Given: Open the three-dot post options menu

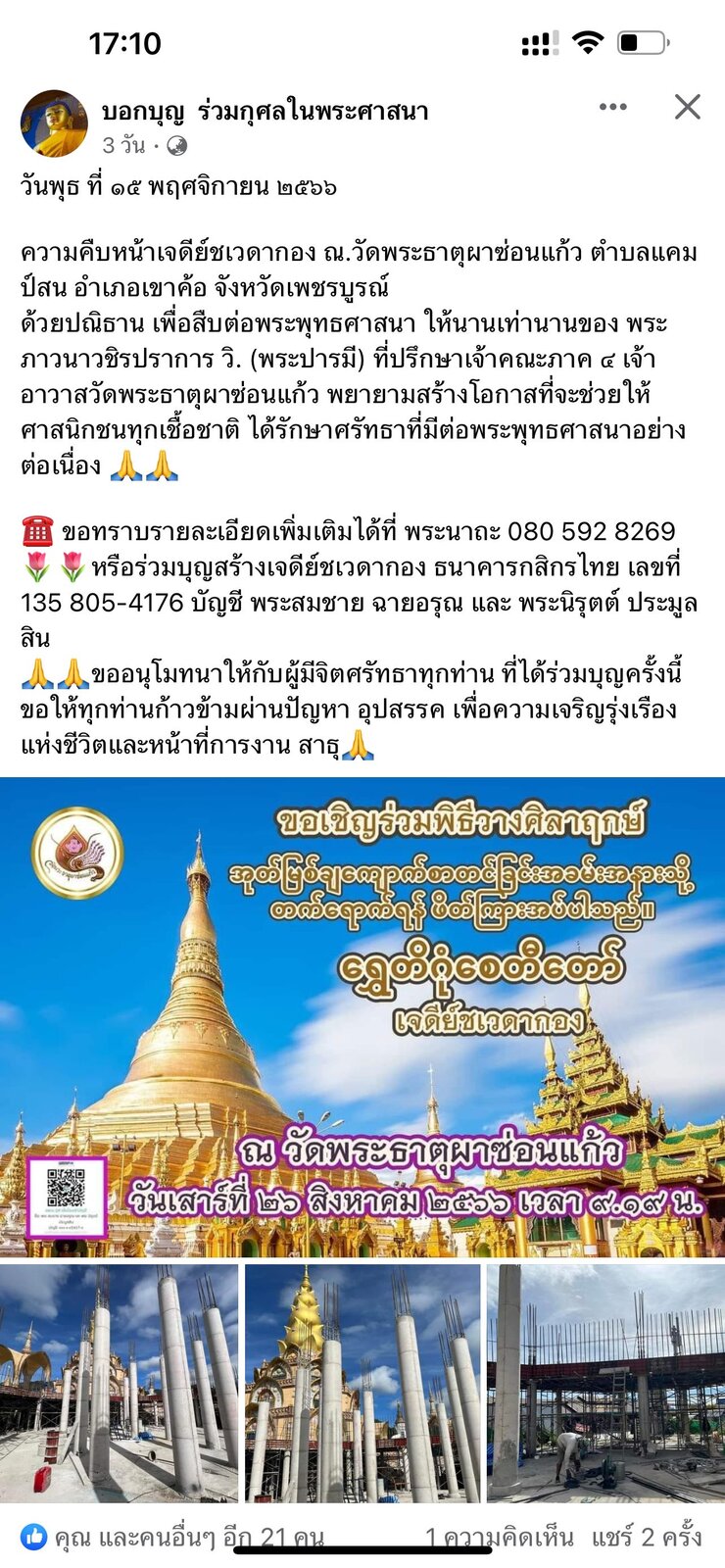Looking at the screenshot, I should [612, 107].
